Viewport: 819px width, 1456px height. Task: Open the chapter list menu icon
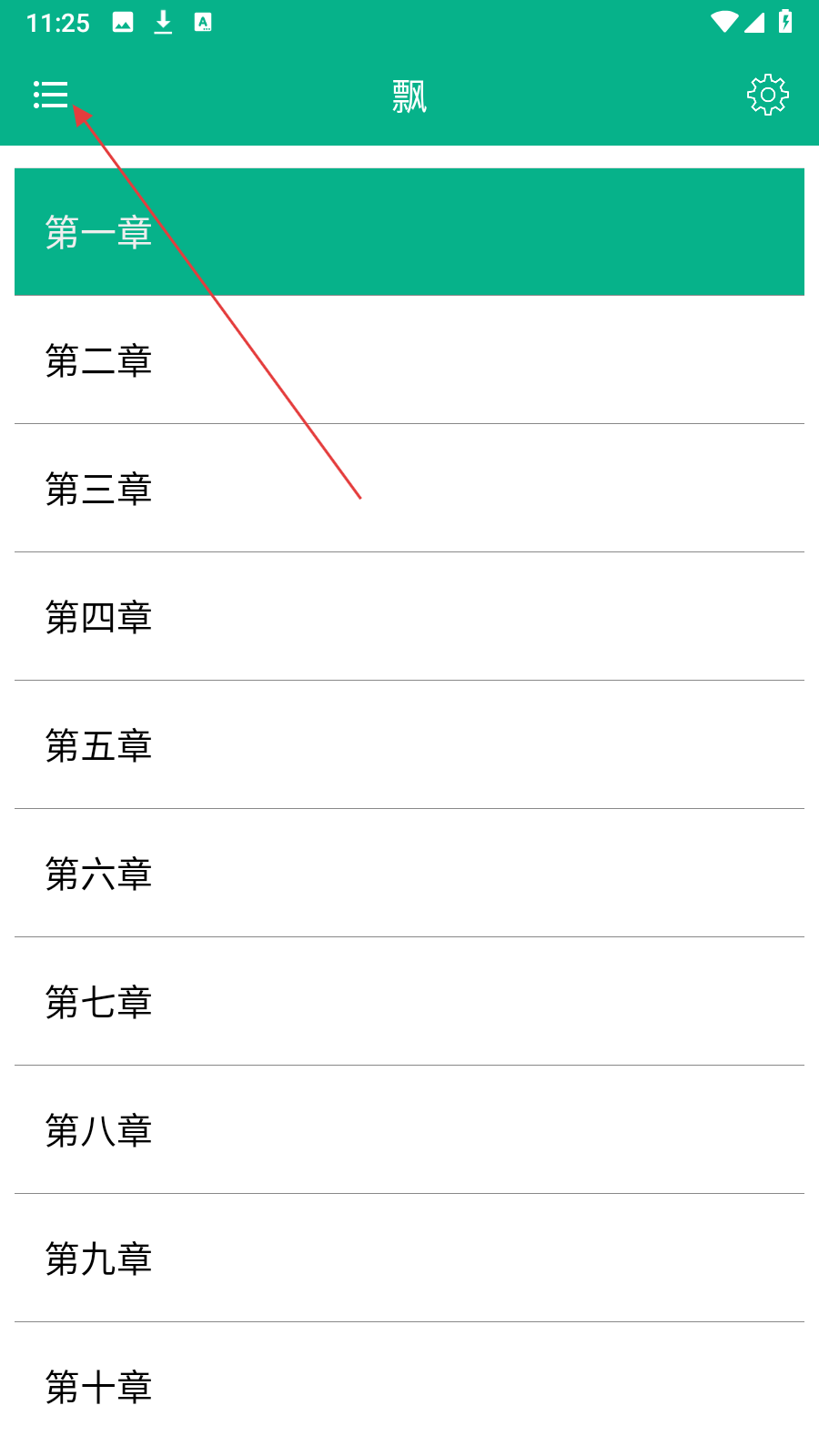tap(51, 95)
